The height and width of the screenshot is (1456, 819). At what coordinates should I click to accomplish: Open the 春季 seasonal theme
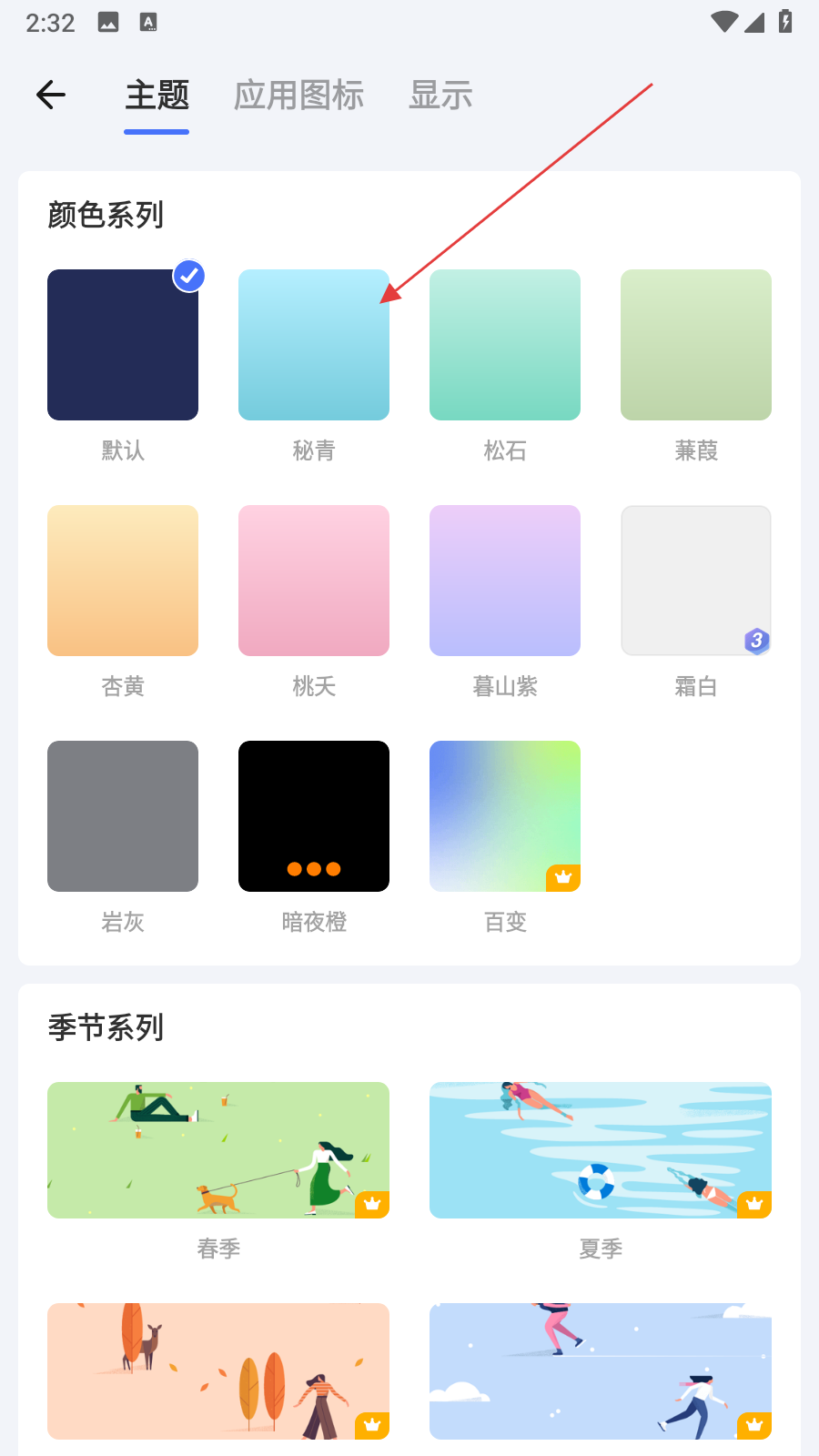[x=218, y=1150]
